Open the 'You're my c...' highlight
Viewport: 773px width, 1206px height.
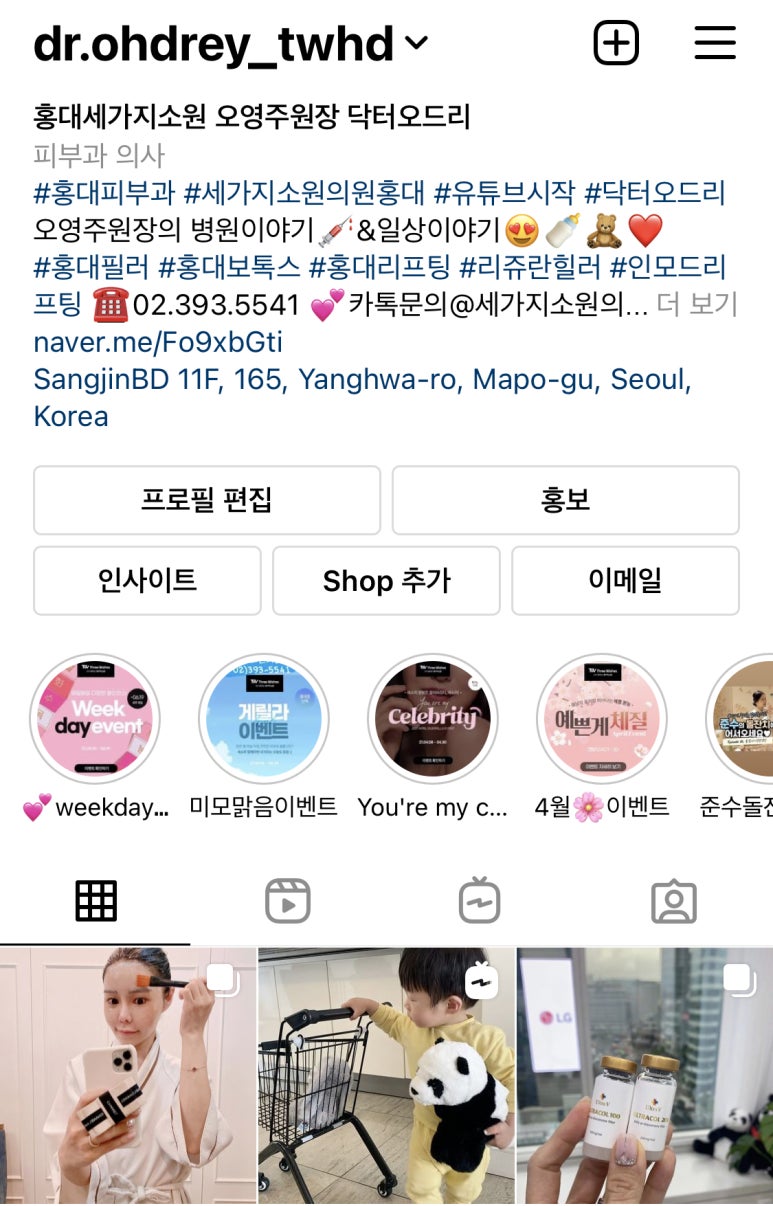tap(434, 722)
